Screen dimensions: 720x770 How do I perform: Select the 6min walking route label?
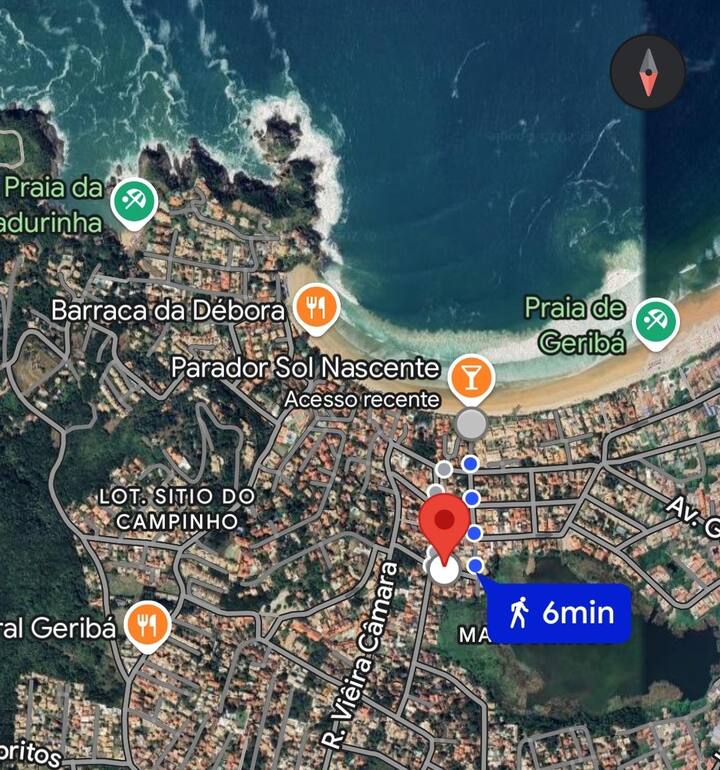561,612
